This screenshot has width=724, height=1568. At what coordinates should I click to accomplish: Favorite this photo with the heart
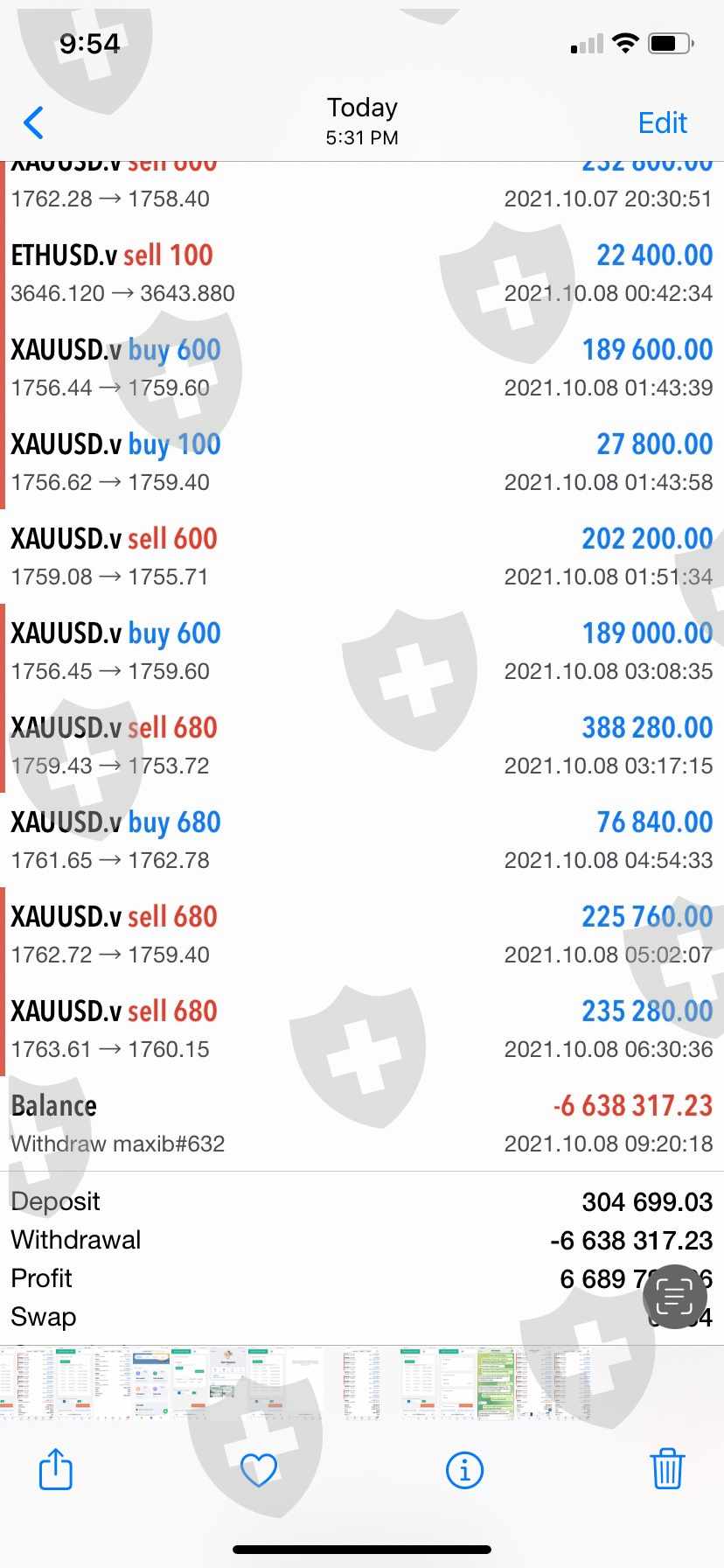pos(259,1470)
